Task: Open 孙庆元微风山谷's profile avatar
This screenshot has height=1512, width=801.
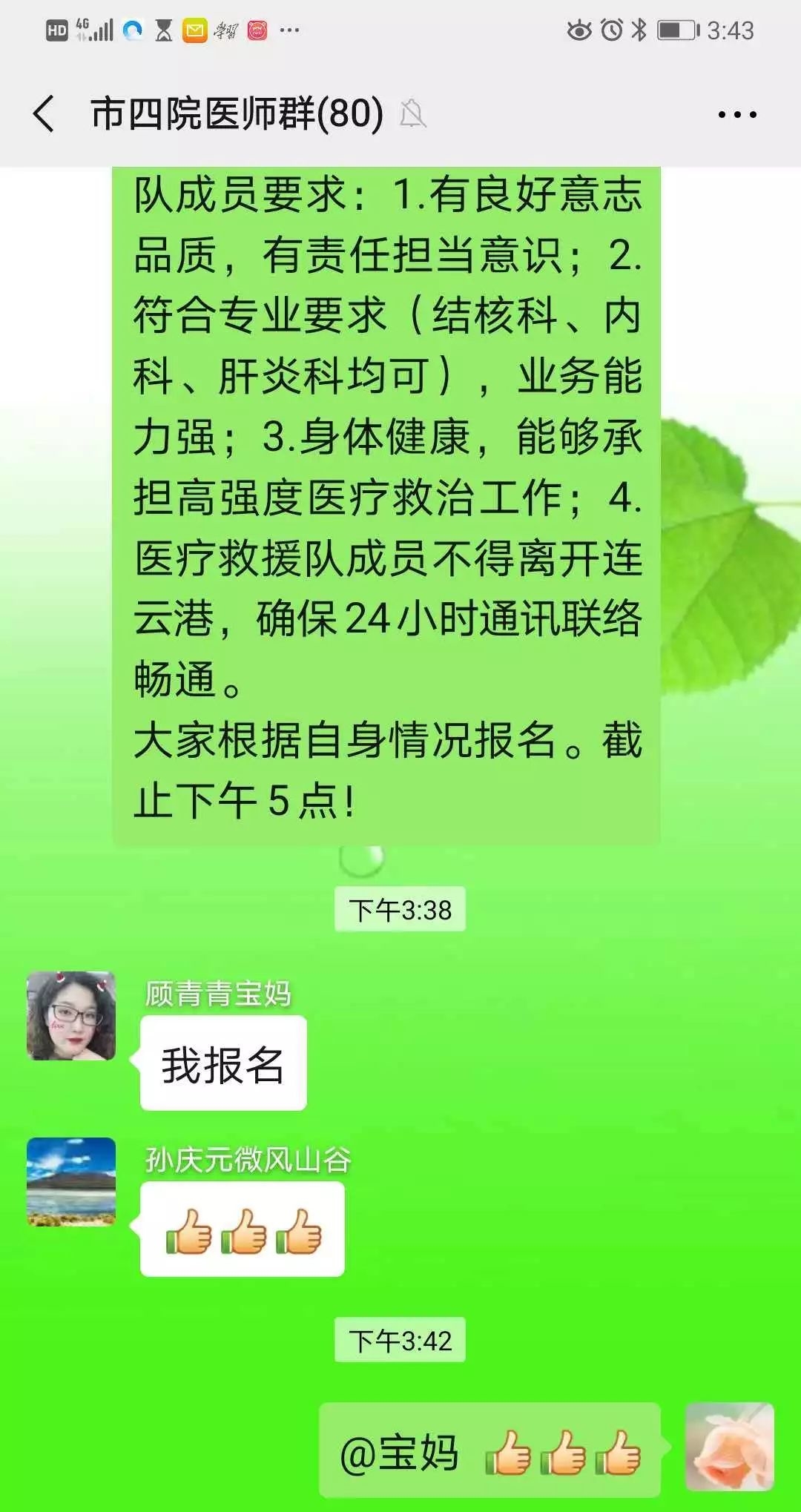Action: (x=71, y=1181)
